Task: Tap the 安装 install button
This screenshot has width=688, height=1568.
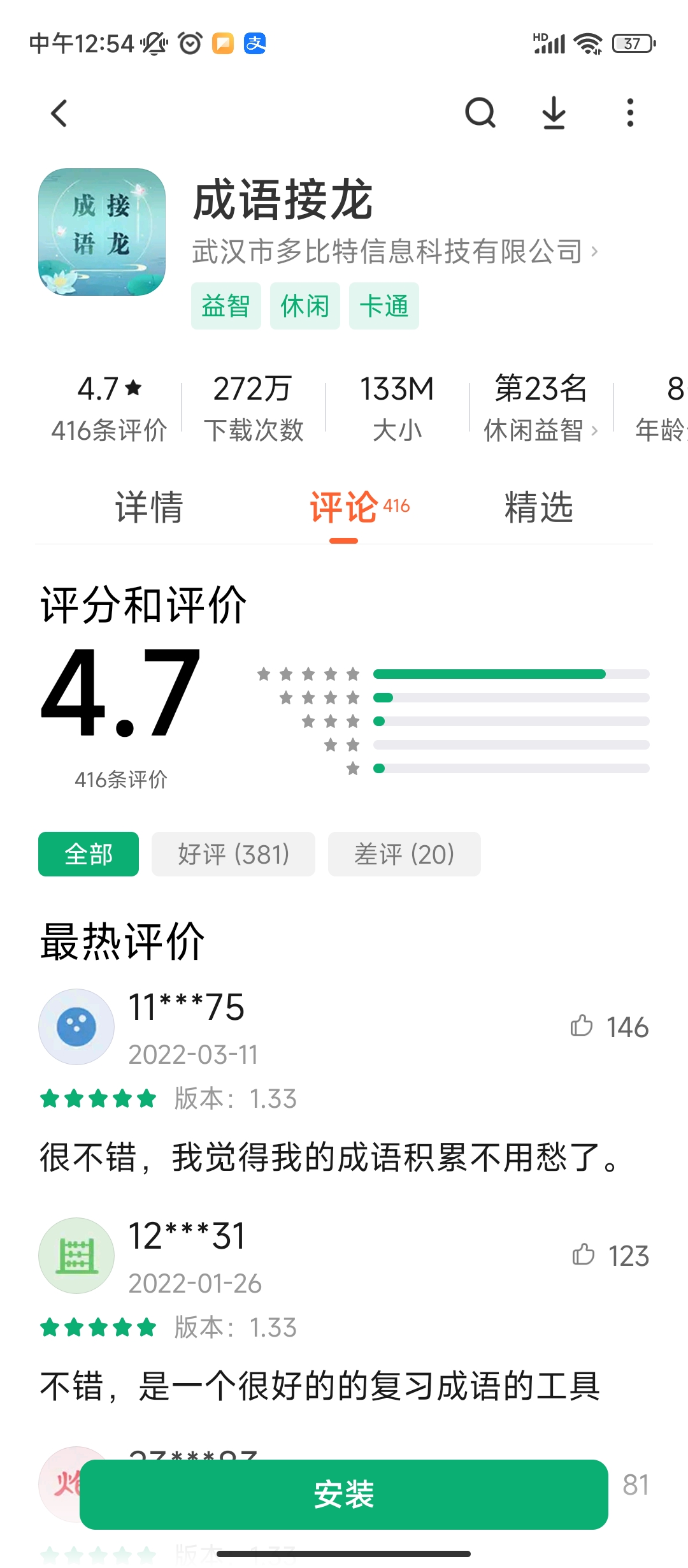Action: point(344,1495)
